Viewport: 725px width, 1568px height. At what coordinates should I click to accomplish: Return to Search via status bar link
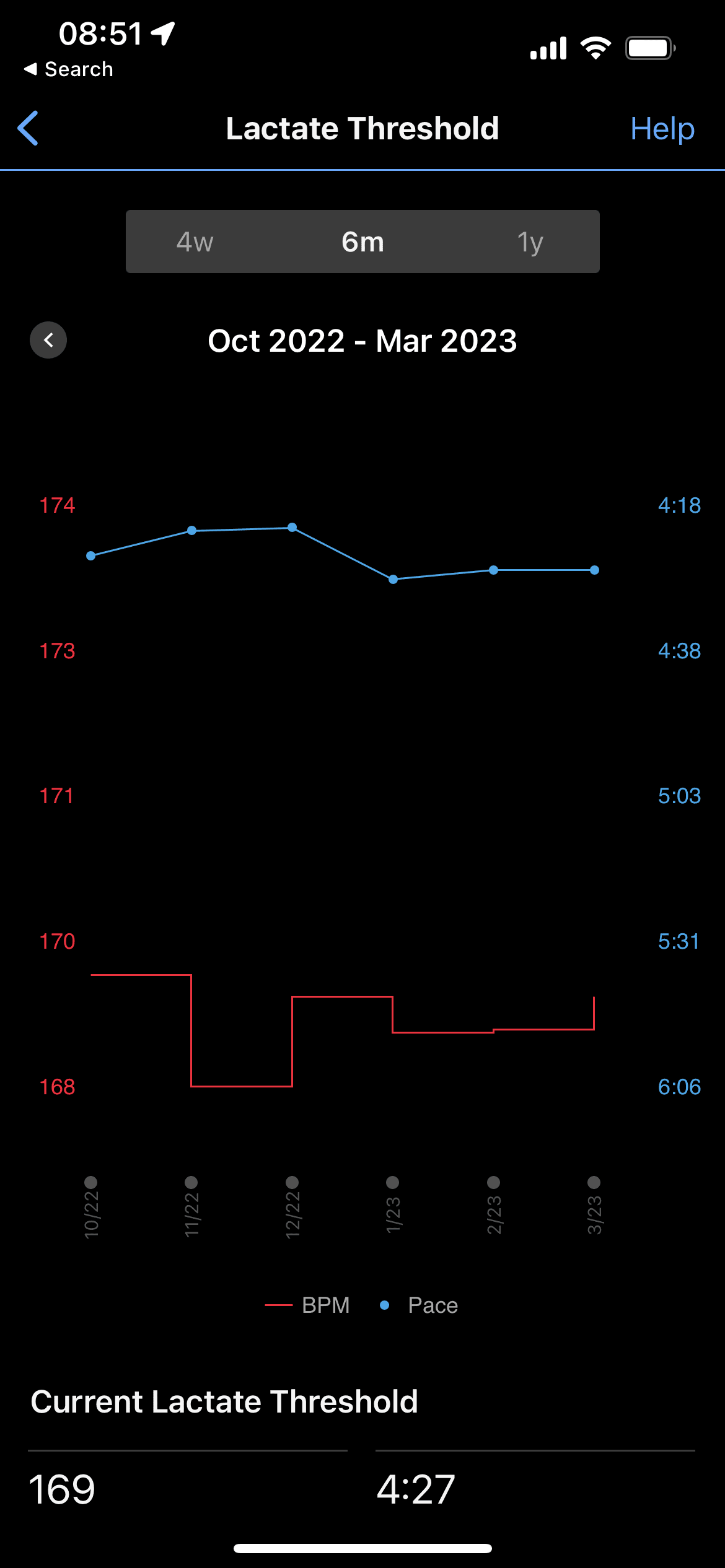click(x=69, y=69)
